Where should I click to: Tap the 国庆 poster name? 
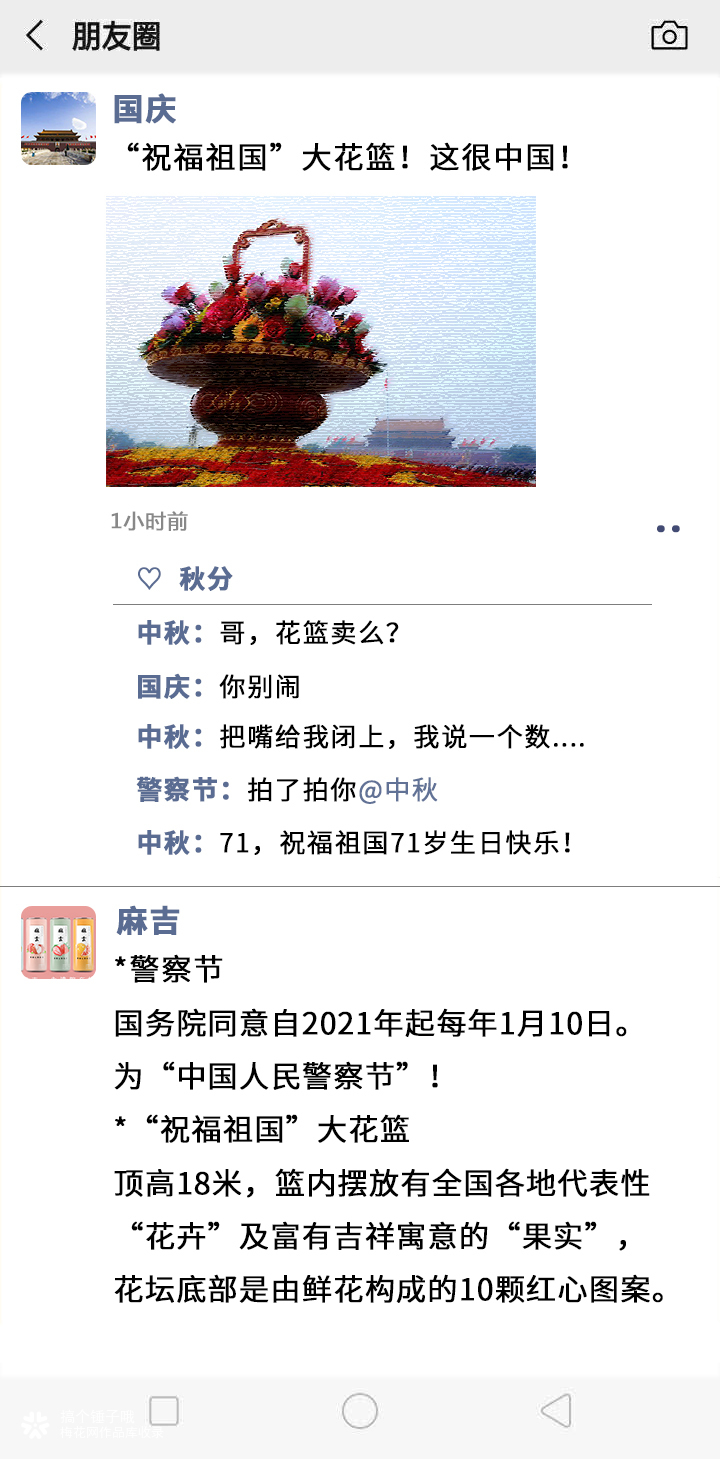click(145, 109)
